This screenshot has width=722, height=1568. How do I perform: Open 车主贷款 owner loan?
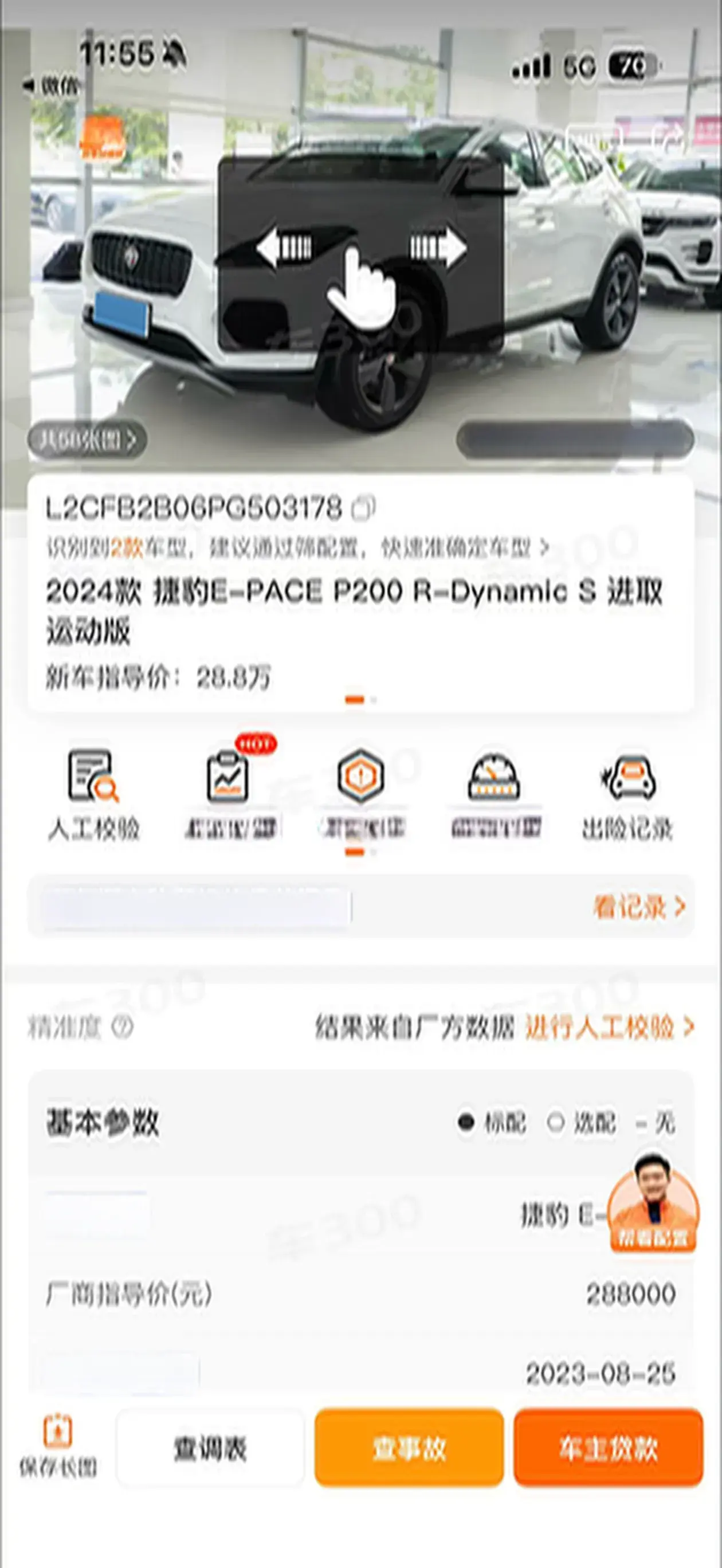click(608, 1449)
